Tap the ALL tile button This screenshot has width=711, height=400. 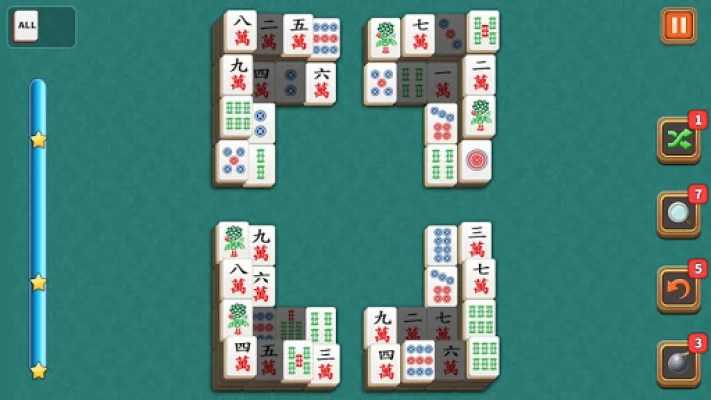pyautogui.click(x=27, y=27)
